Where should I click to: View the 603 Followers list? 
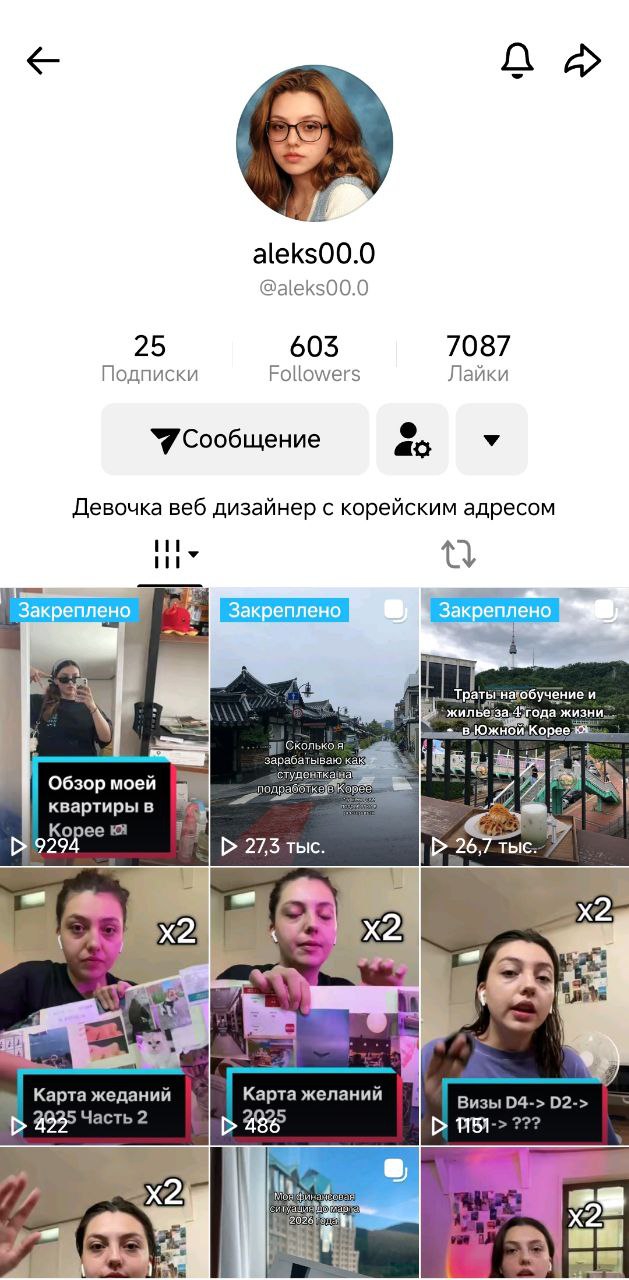(x=314, y=359)
